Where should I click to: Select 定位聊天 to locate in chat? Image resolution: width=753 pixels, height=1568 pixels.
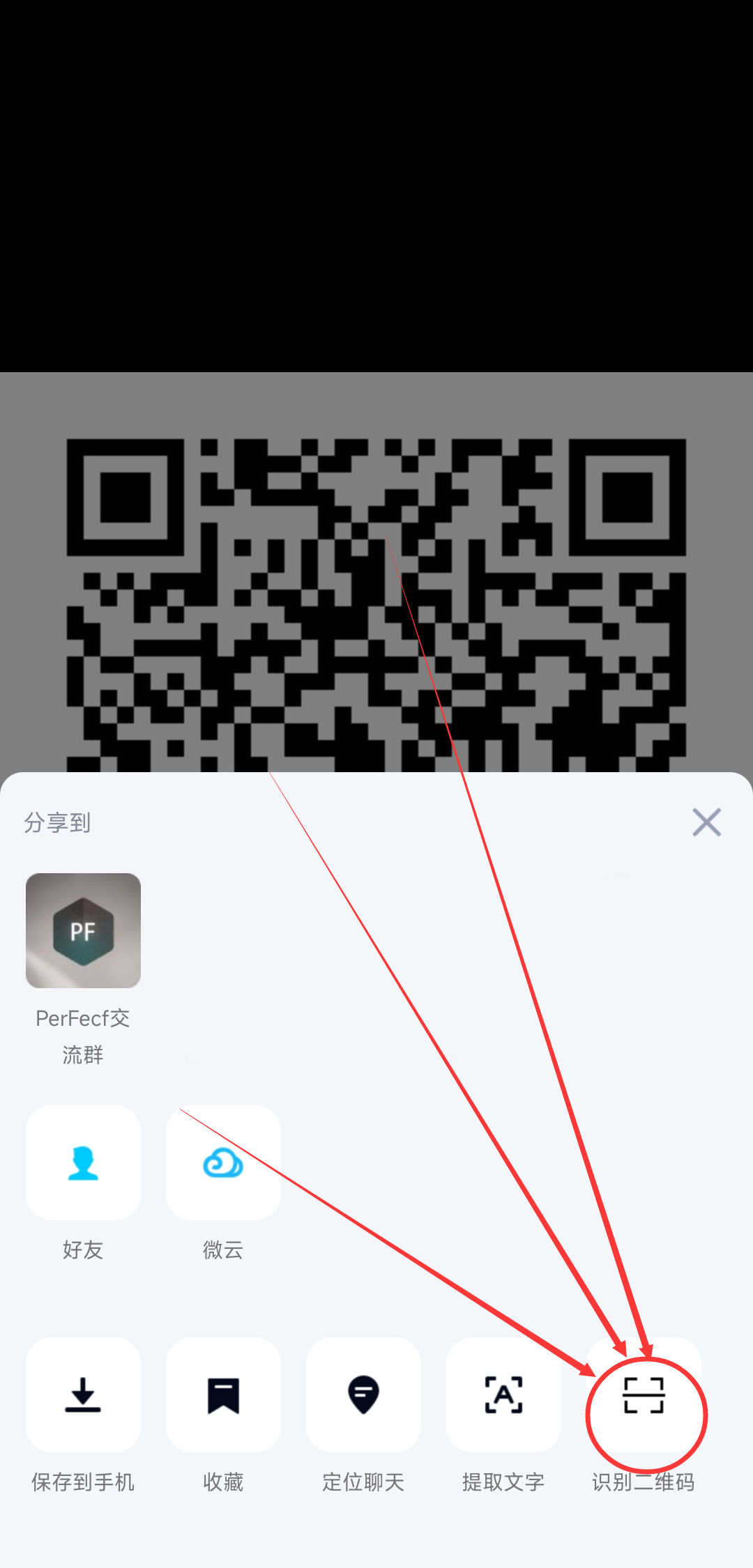pos(363,1394)
